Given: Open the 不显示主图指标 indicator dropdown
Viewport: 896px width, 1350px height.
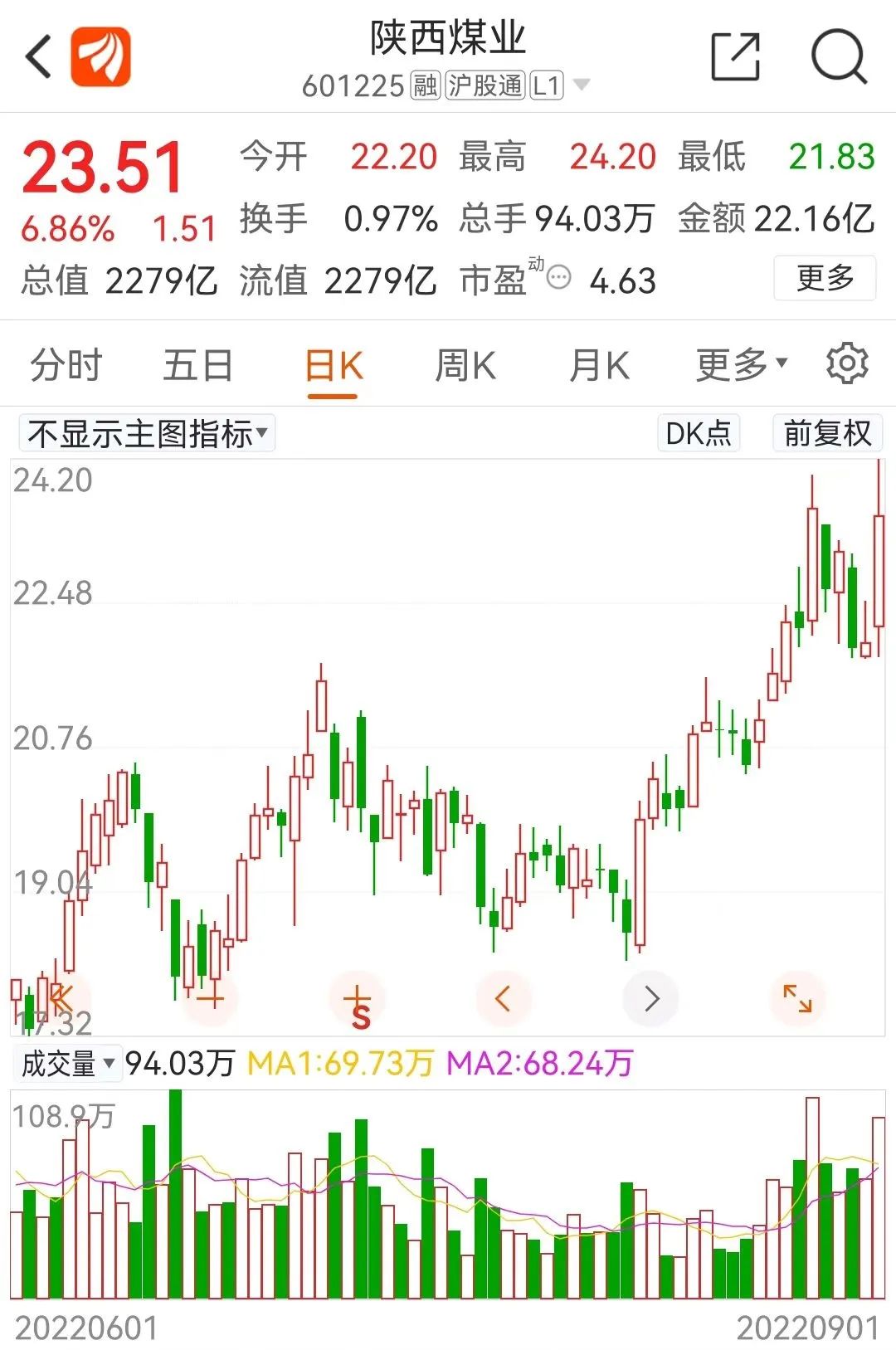Looking at the screenshot, I should tap(147, 433).
